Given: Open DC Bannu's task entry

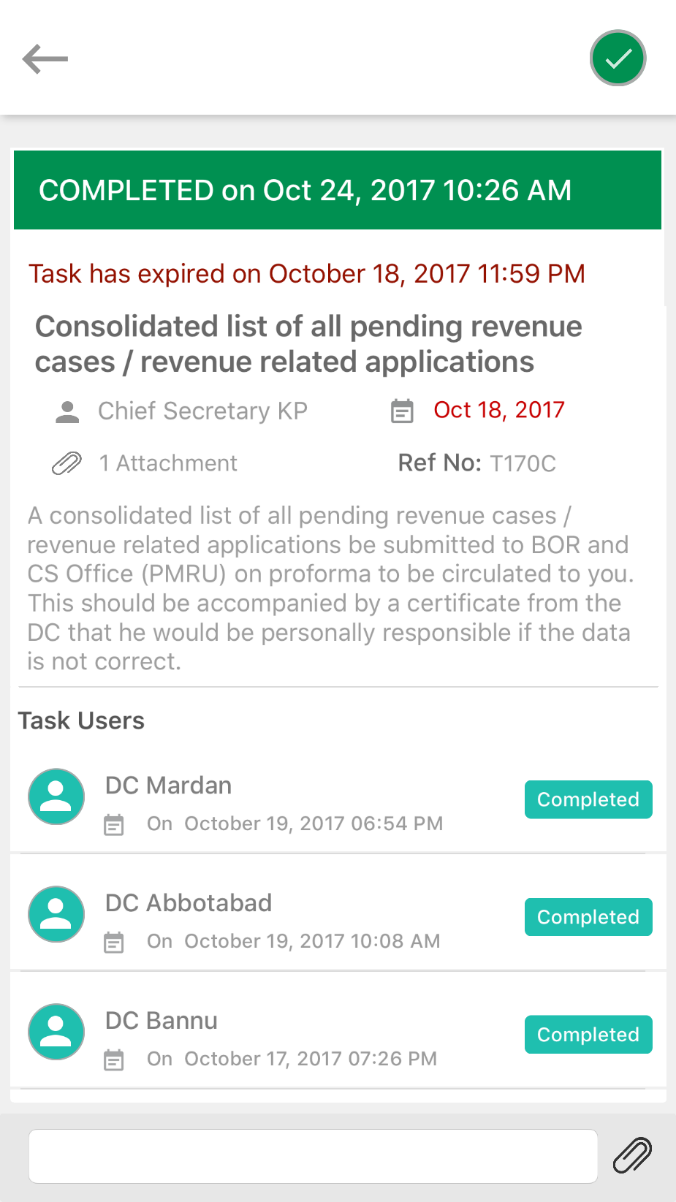Looking at the screenshot, I should tap(338, 1035).
